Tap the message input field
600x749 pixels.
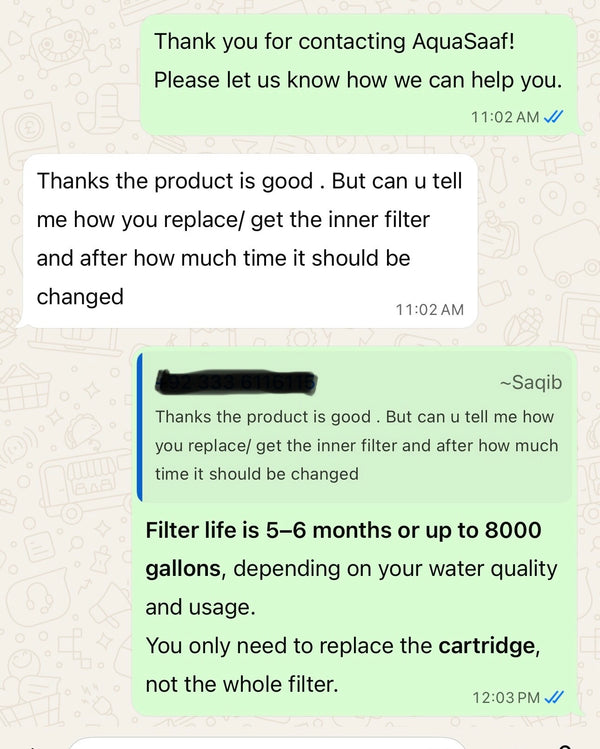pos(270,743)
